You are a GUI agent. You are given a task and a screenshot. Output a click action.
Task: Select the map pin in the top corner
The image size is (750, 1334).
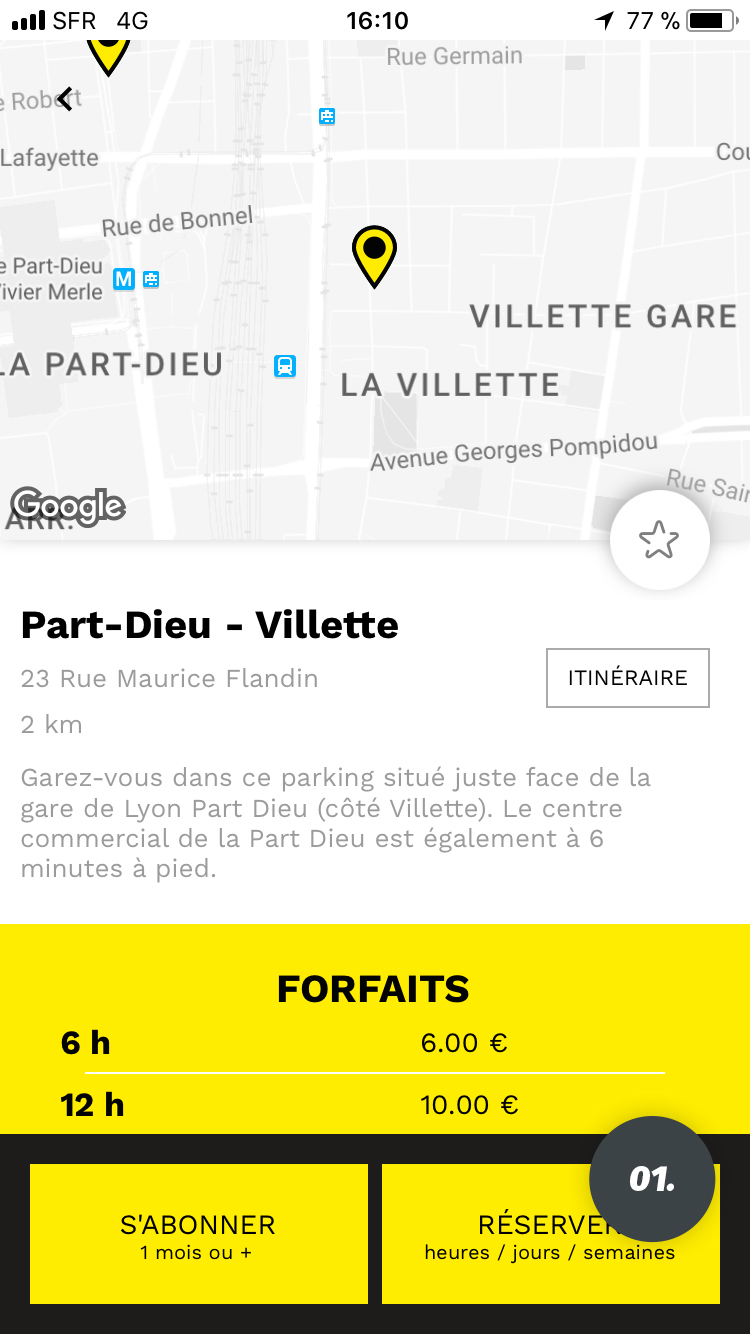point(108,55)
